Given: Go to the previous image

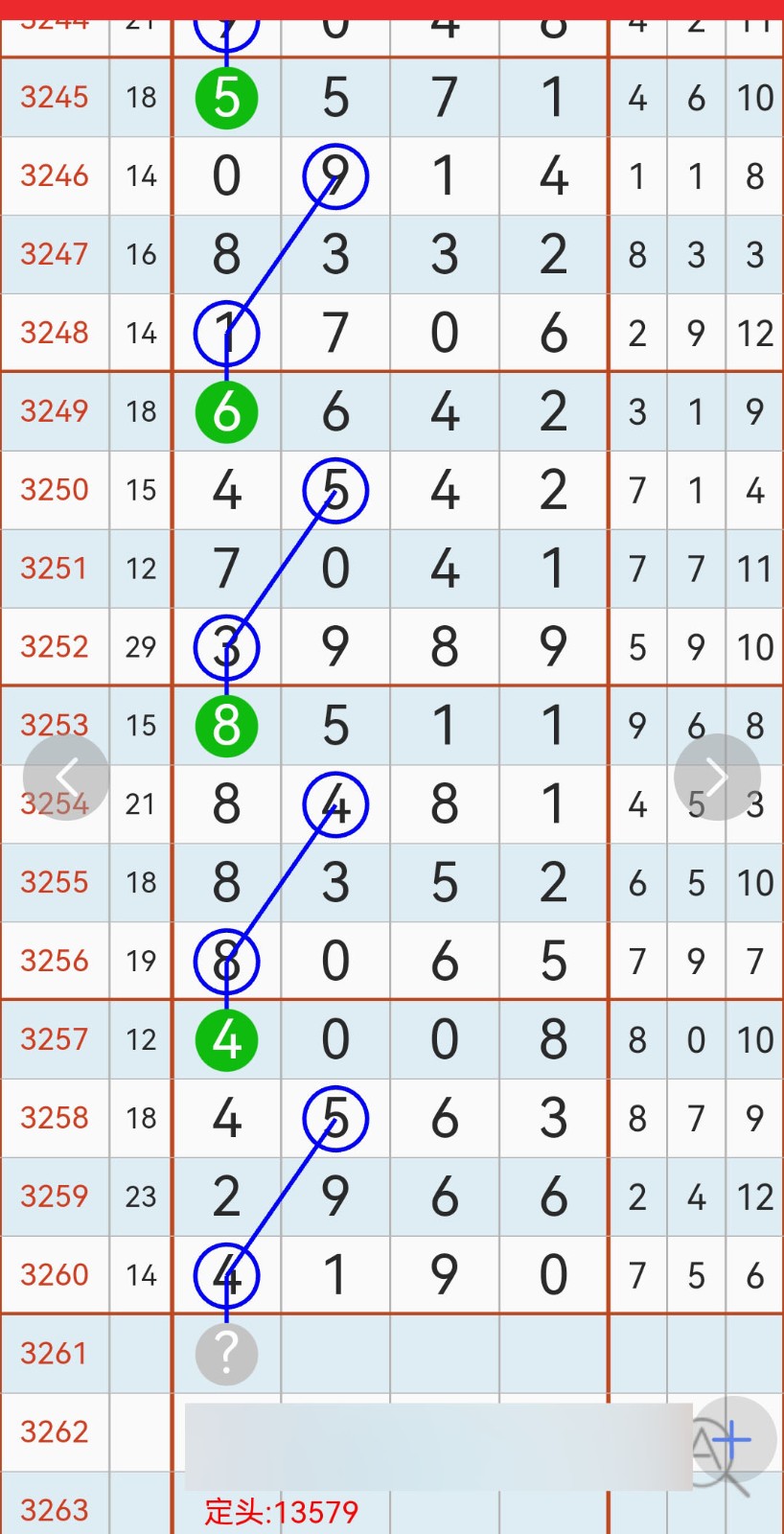Looking at the screenshot, I should (x=65, y=778).
